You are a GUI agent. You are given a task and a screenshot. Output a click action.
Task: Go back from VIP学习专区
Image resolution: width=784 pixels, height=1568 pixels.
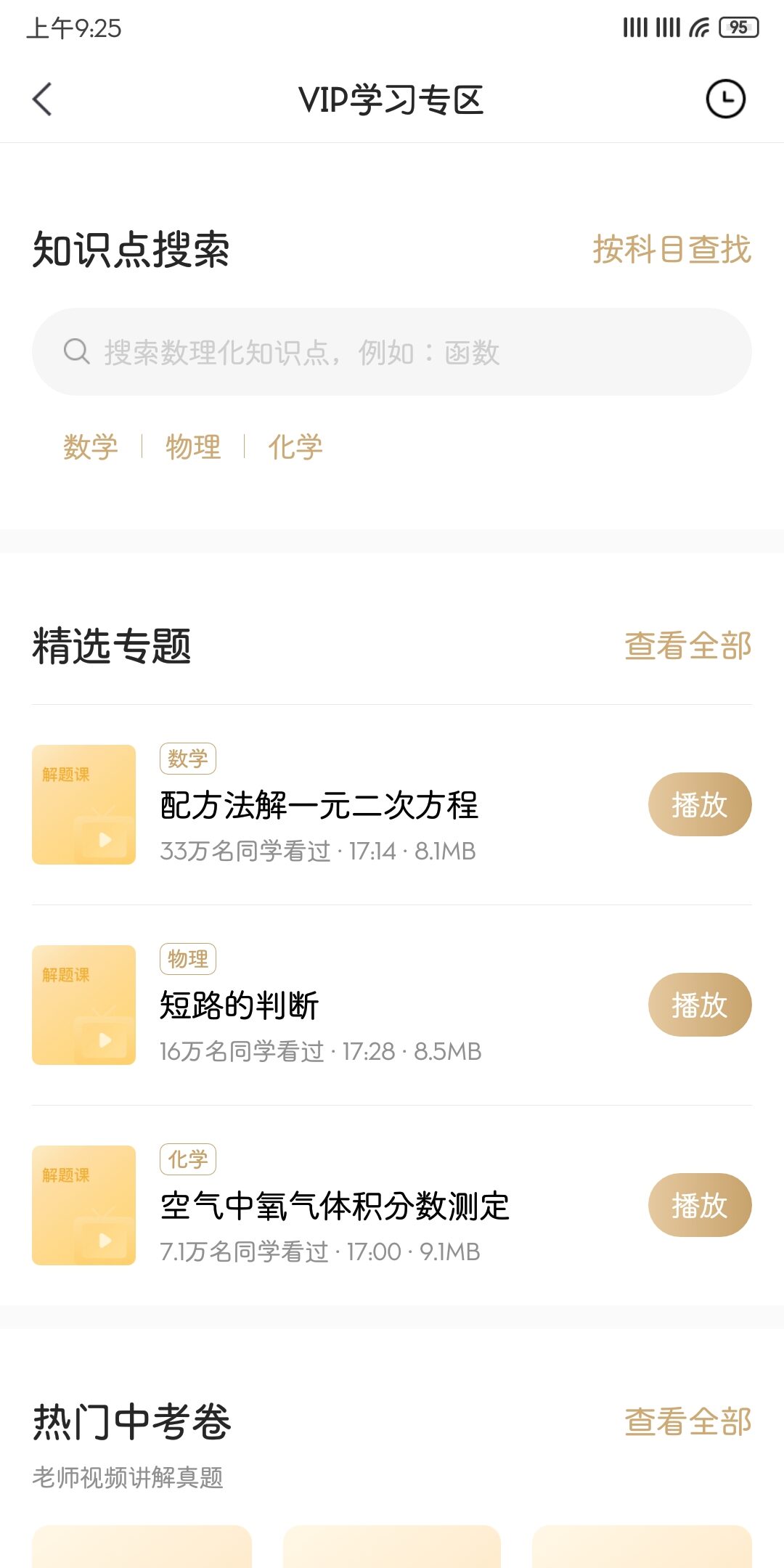[x=43, y=99]
